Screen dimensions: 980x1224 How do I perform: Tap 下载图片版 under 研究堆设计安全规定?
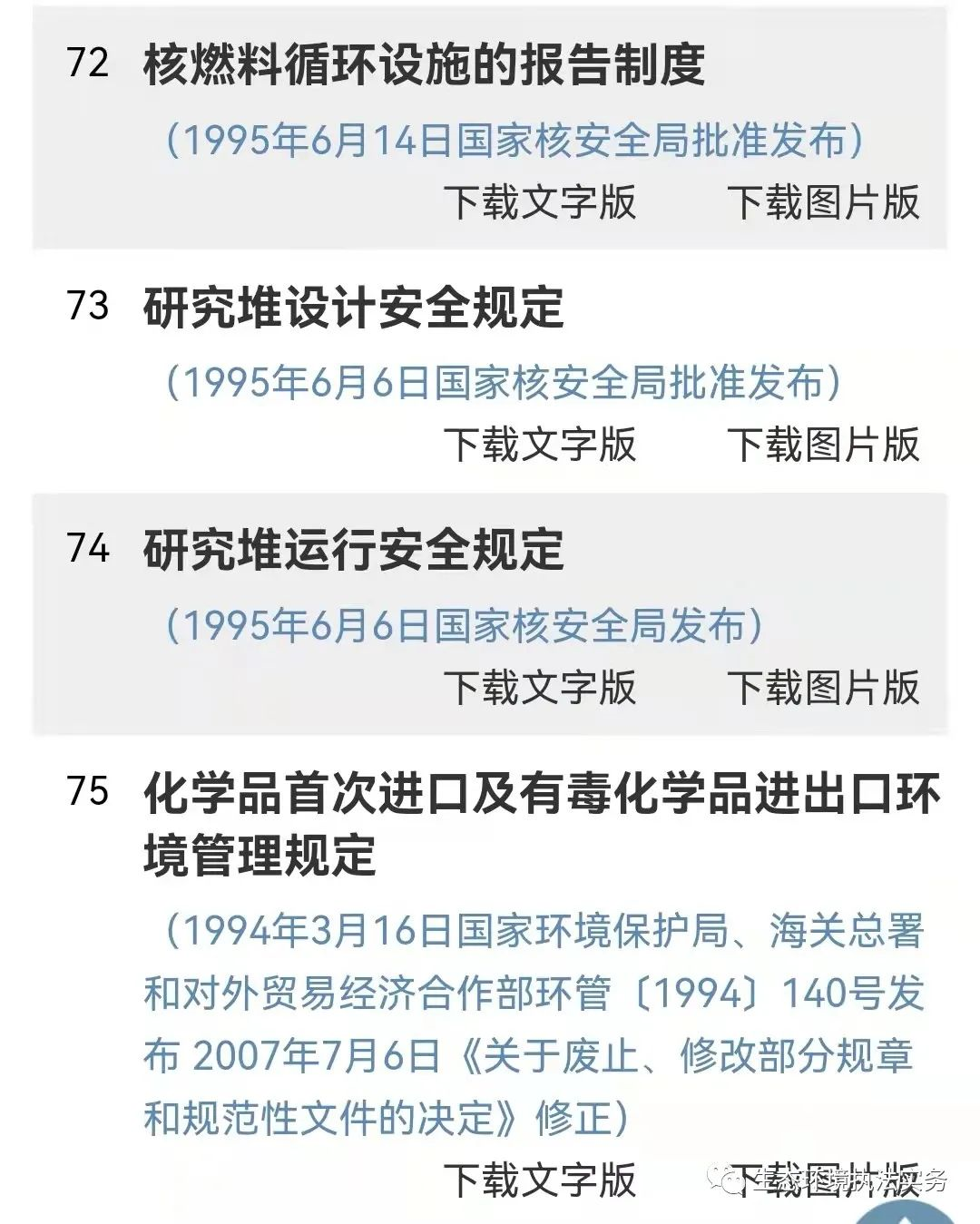click(x=823, y=445)
